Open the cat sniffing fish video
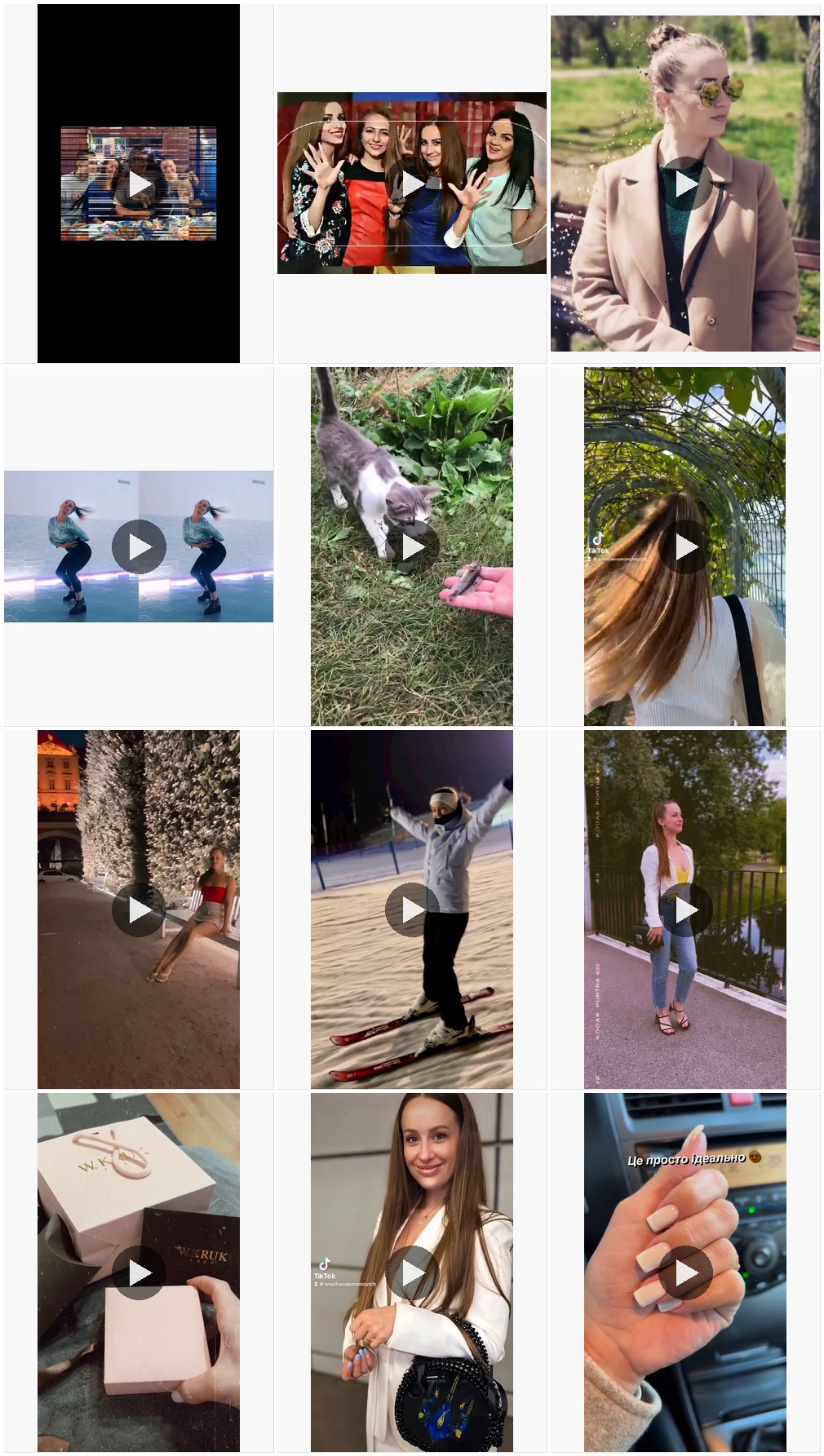Viewport: 824px width, 1456px height. (412, 547)
